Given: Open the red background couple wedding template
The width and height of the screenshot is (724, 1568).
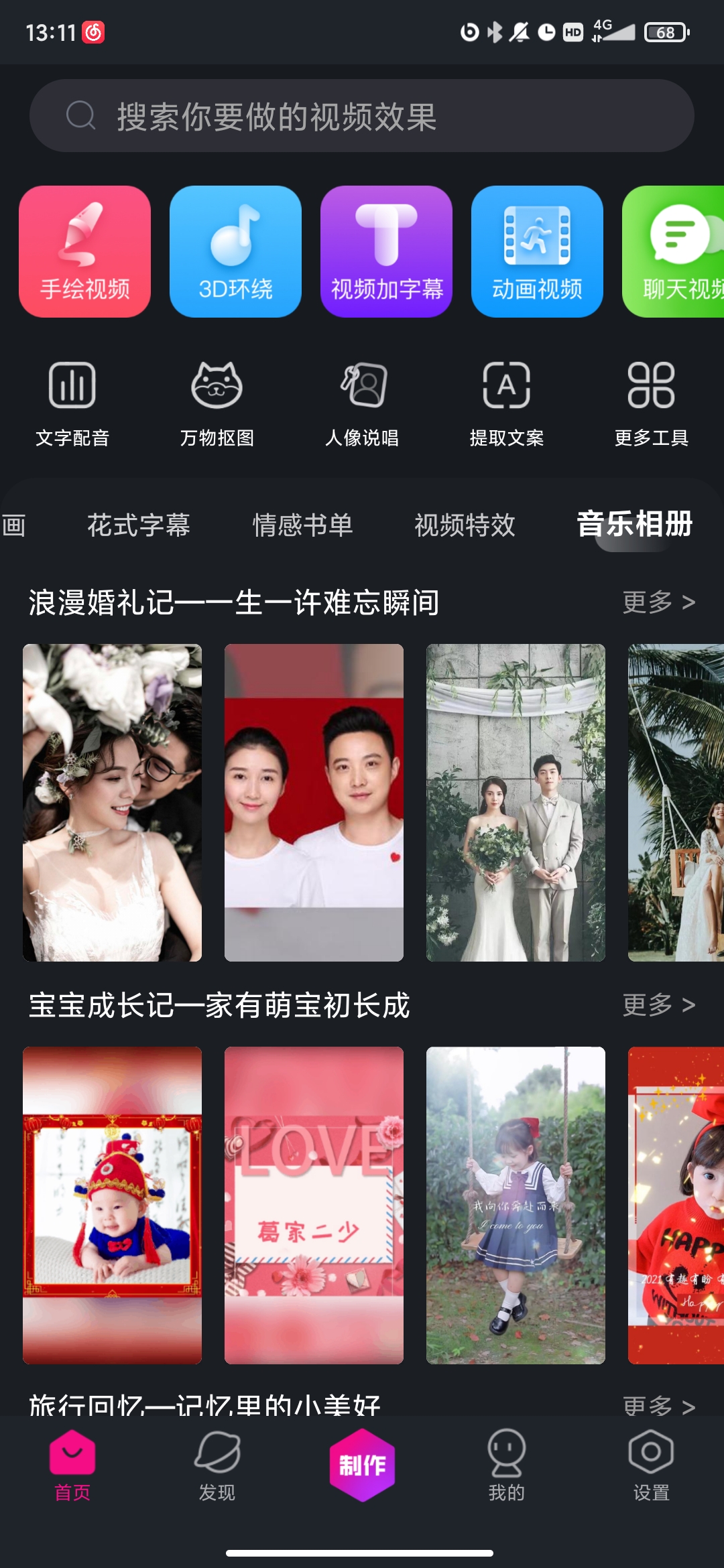Looking at the screenshot, I should [314, 802].
